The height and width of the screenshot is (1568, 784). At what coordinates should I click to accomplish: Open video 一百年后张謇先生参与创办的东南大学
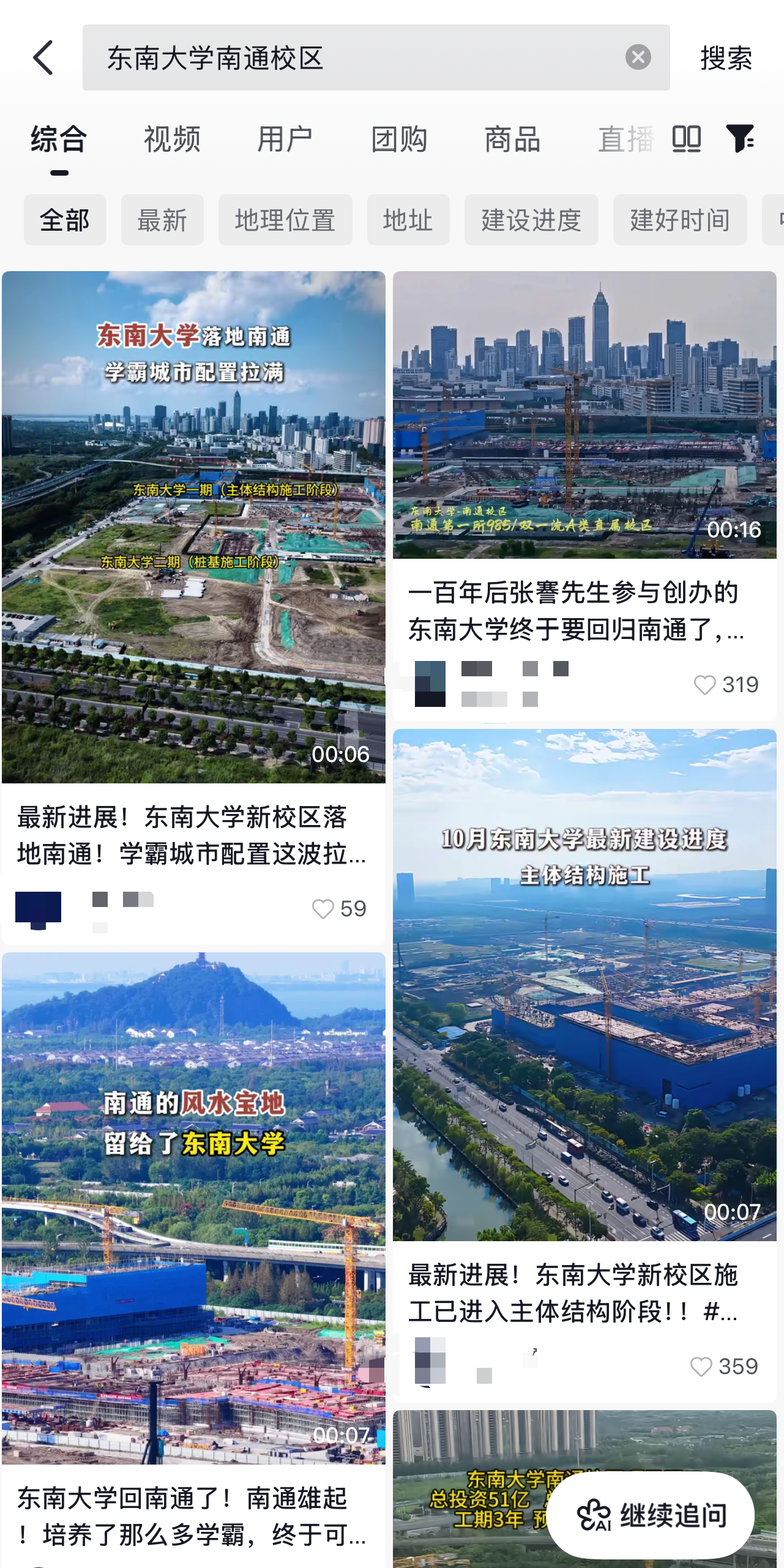[584, 496]
